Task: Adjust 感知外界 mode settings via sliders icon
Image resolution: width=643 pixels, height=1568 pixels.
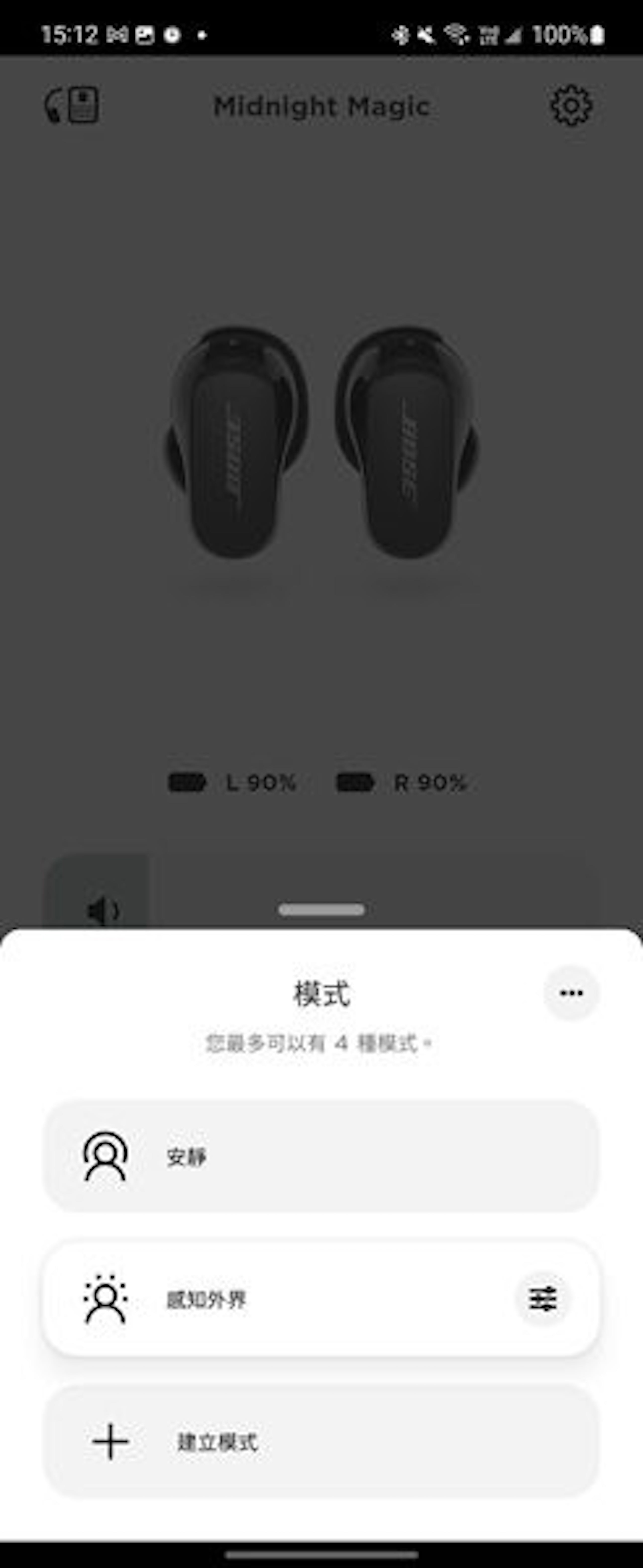Action: (542, 1300)
